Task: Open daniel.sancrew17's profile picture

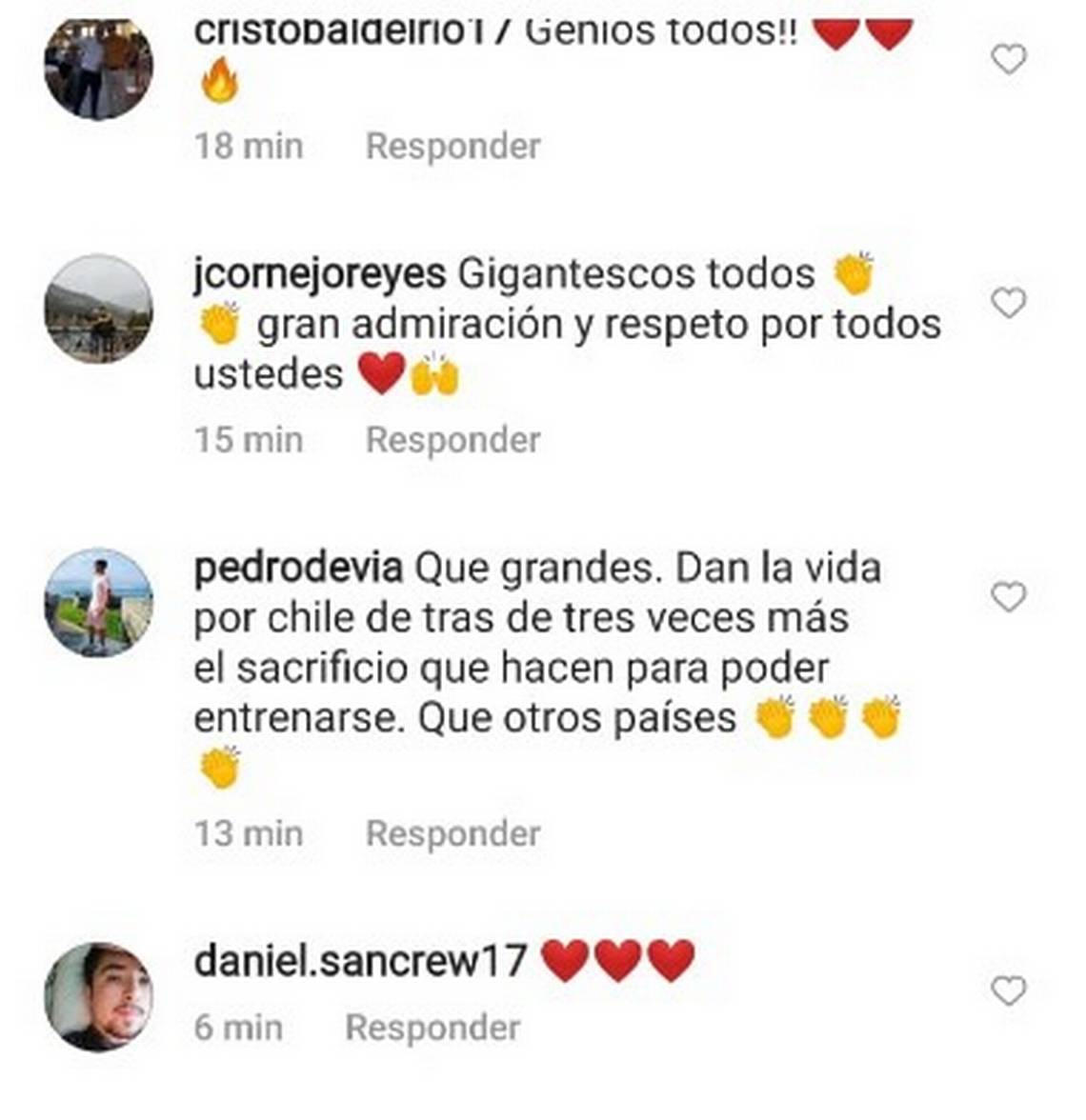Action: point(98,996)
